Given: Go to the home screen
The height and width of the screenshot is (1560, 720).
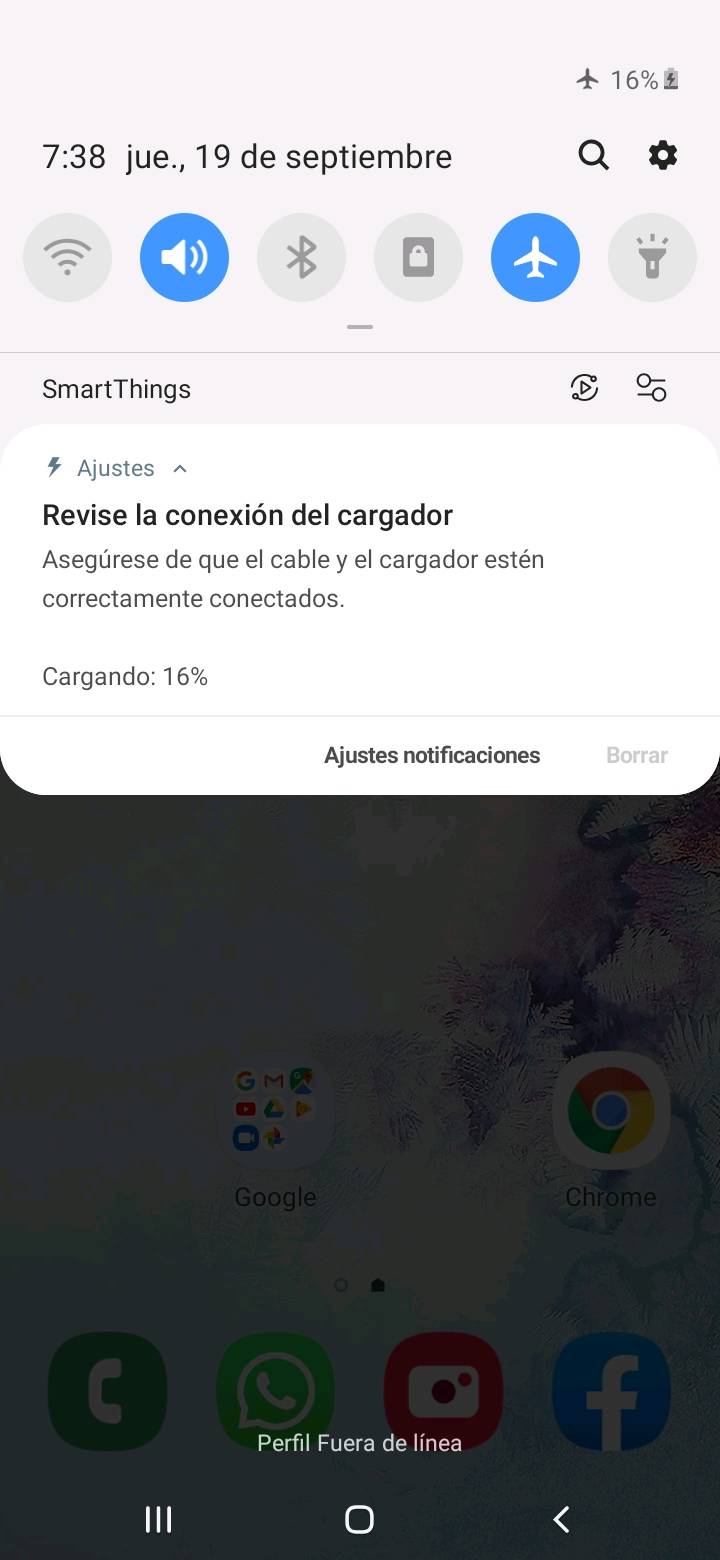Looking at the screenshot, I should click(x=359, y=1519).
